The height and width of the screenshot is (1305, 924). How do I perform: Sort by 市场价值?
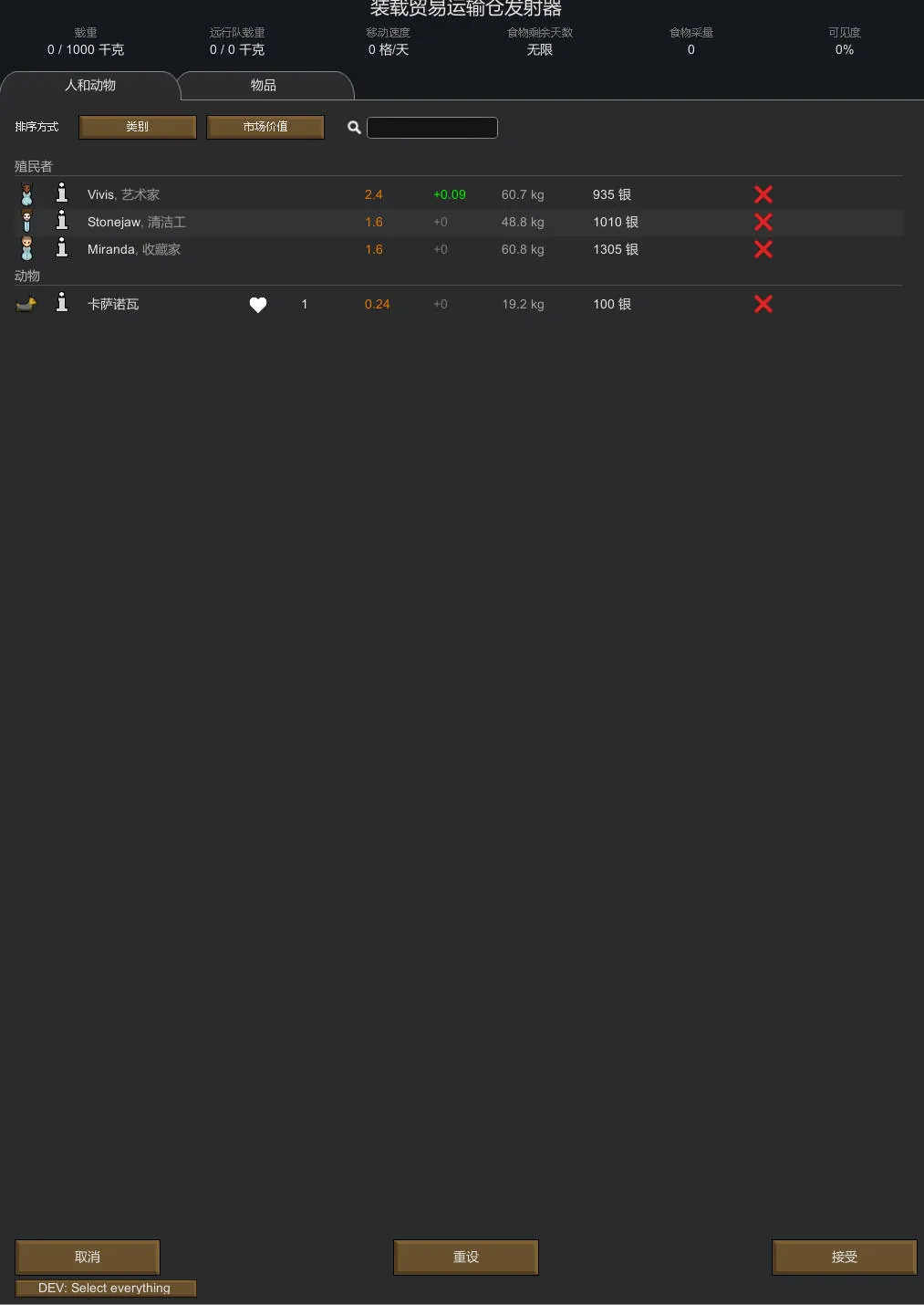pyautogui.click(x=265, y=127)
